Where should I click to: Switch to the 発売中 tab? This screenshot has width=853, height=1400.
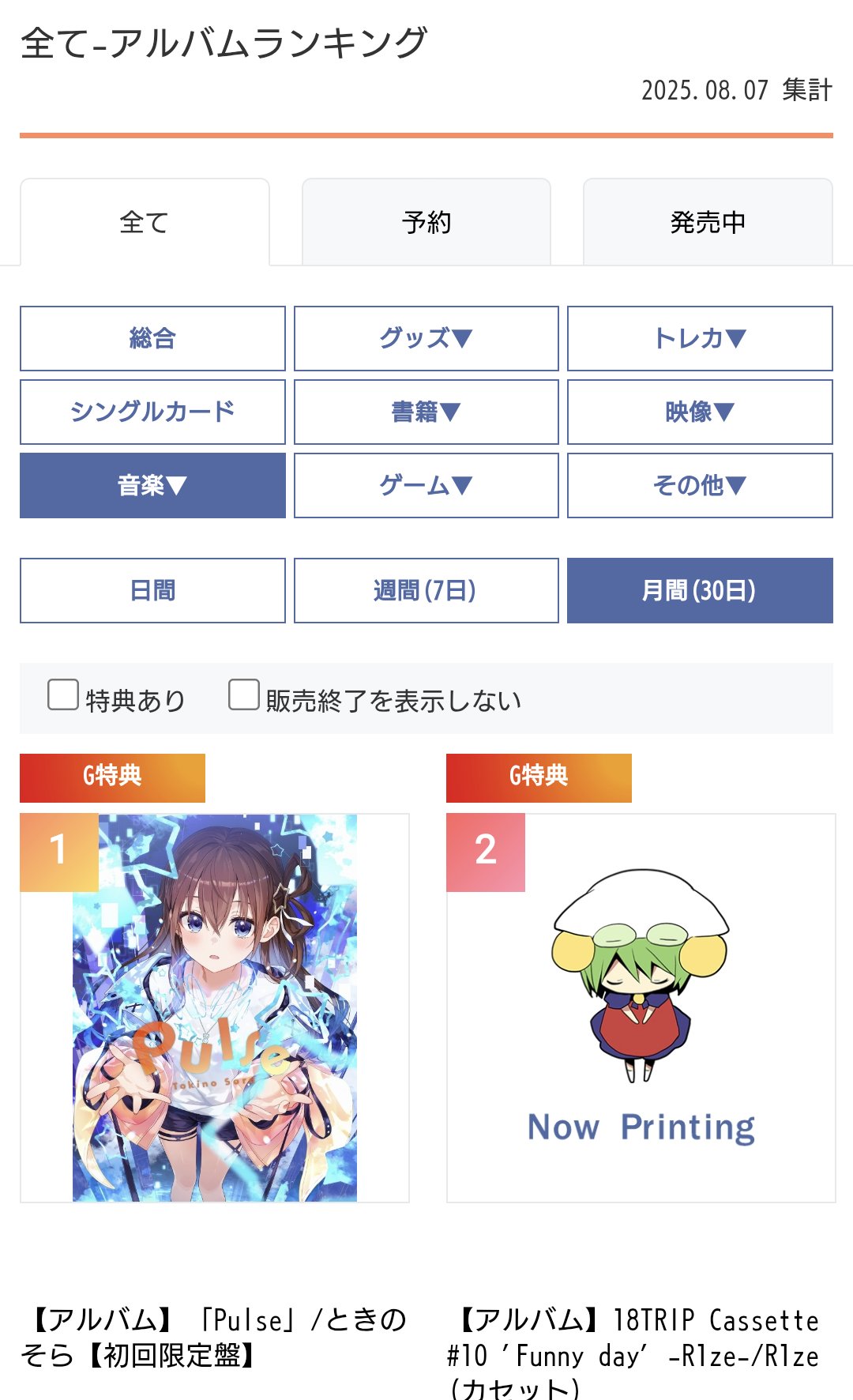pos(708,222)
